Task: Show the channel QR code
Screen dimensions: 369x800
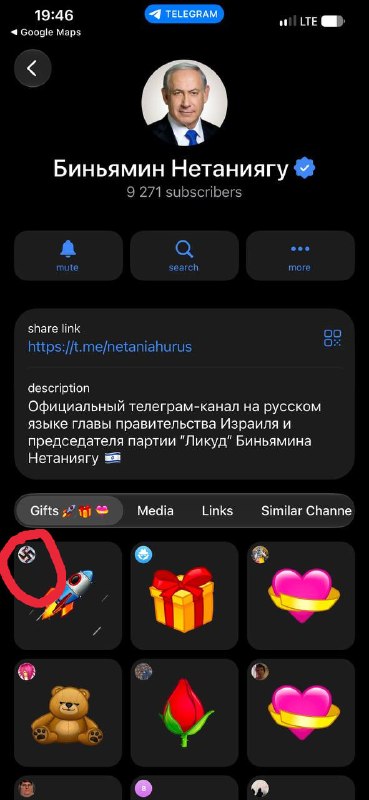Action: tap(333, 338)
